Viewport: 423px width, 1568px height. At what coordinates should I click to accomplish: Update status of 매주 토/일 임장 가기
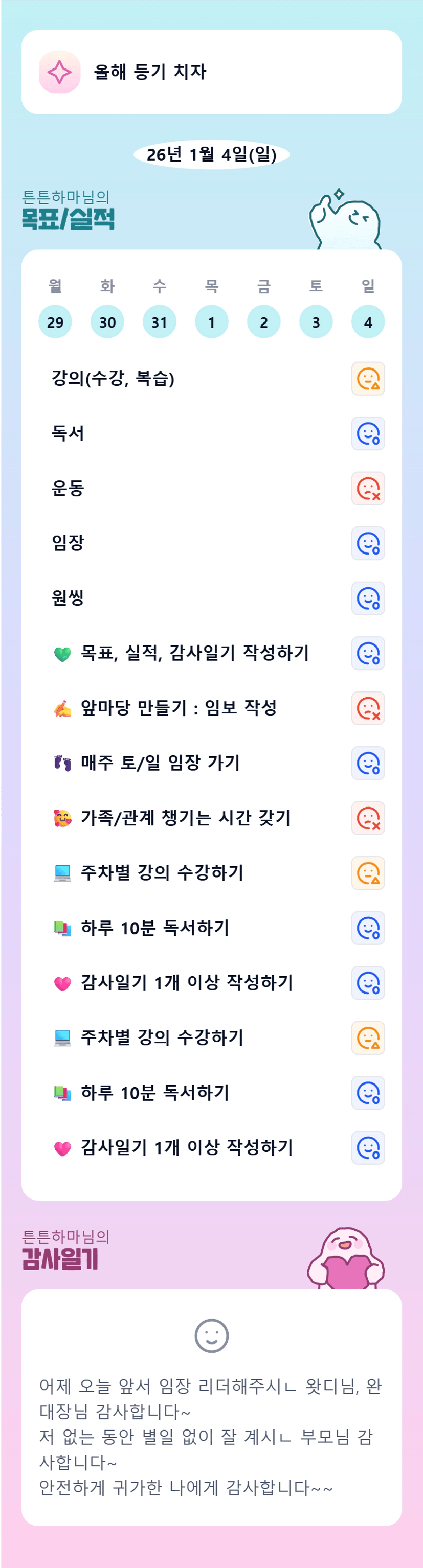(368, 763)
